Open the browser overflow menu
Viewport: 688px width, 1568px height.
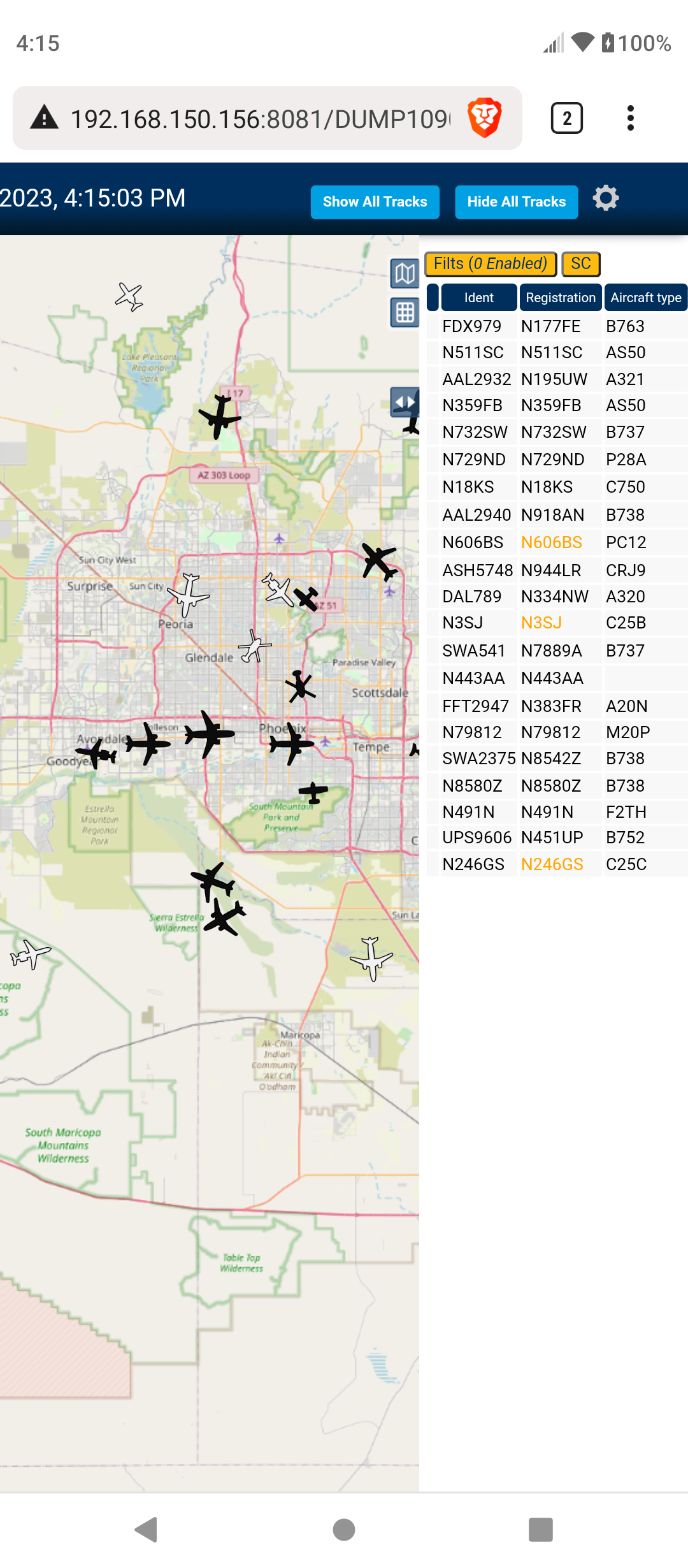click(631, 118)
